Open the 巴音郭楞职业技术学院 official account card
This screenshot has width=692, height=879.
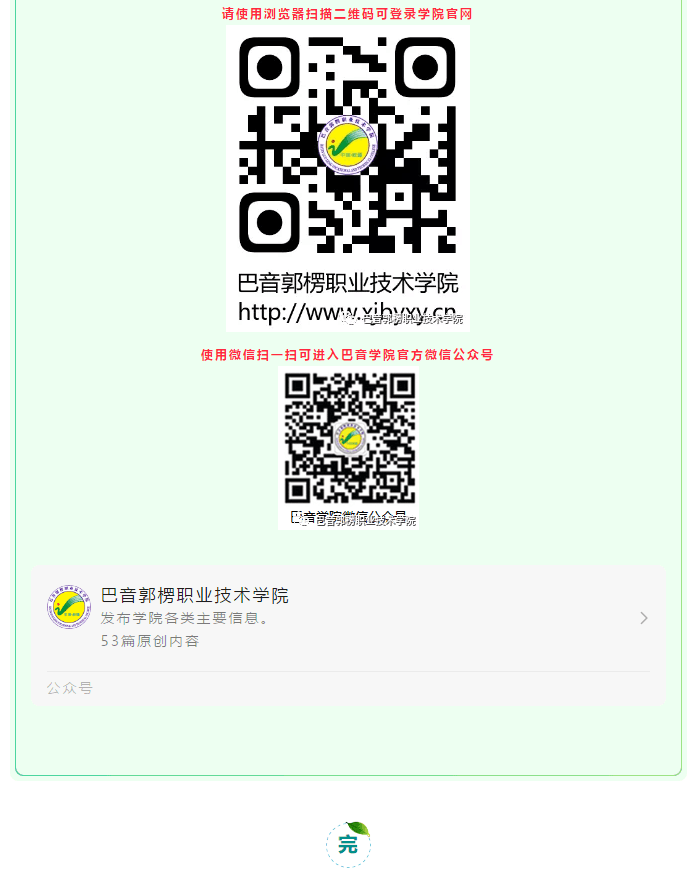[x=346, y=617]
